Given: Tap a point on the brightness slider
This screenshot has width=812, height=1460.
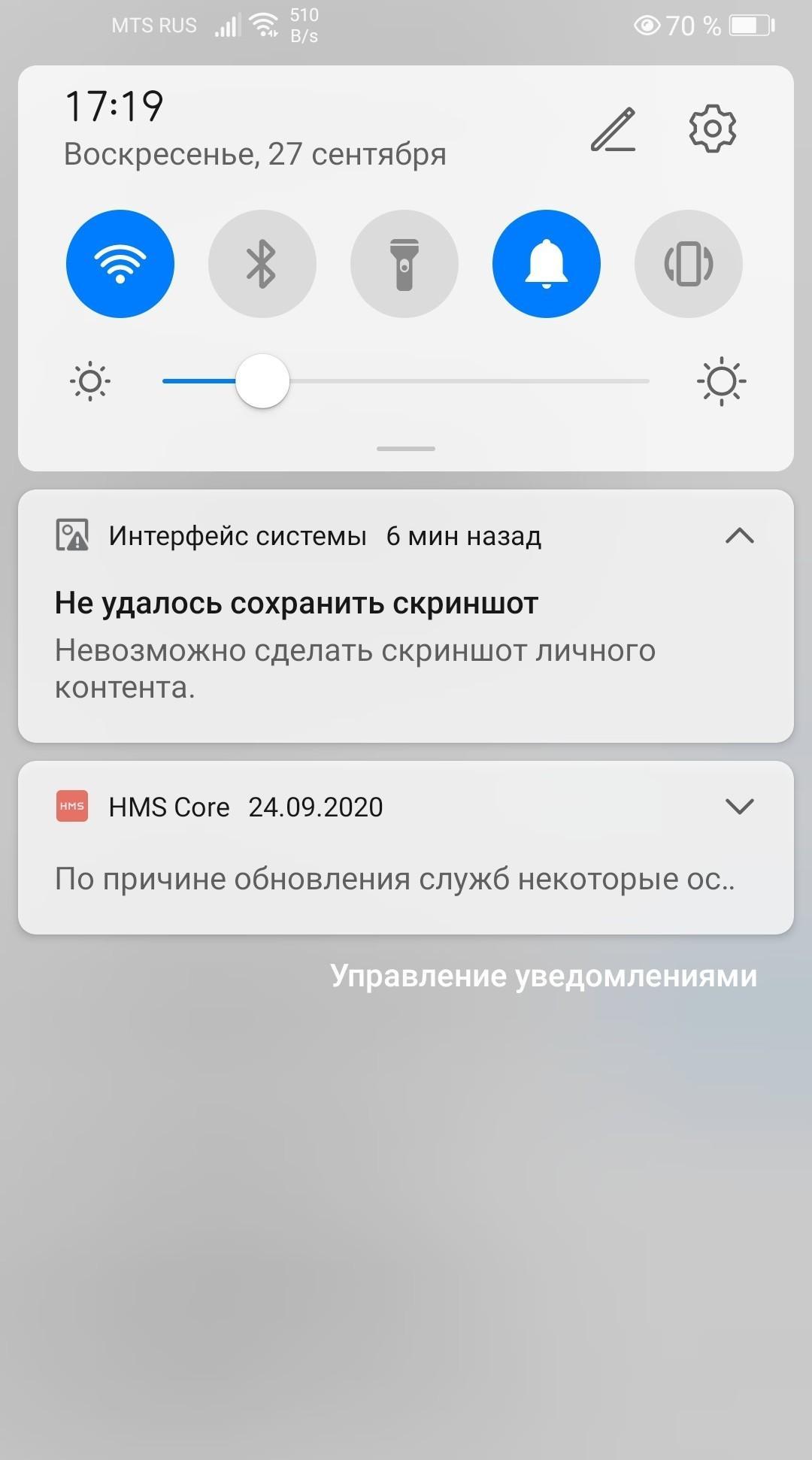Looking at the screenshot, I should [x=406, y=381].
